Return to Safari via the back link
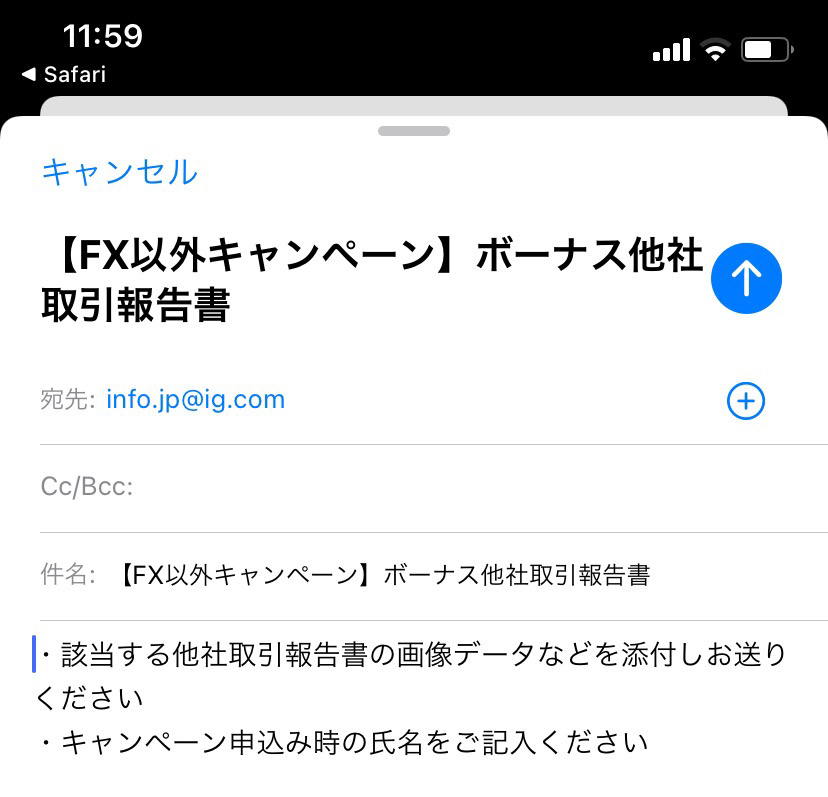828x797 pixels. pyautogui.click(x=63, y=74)
